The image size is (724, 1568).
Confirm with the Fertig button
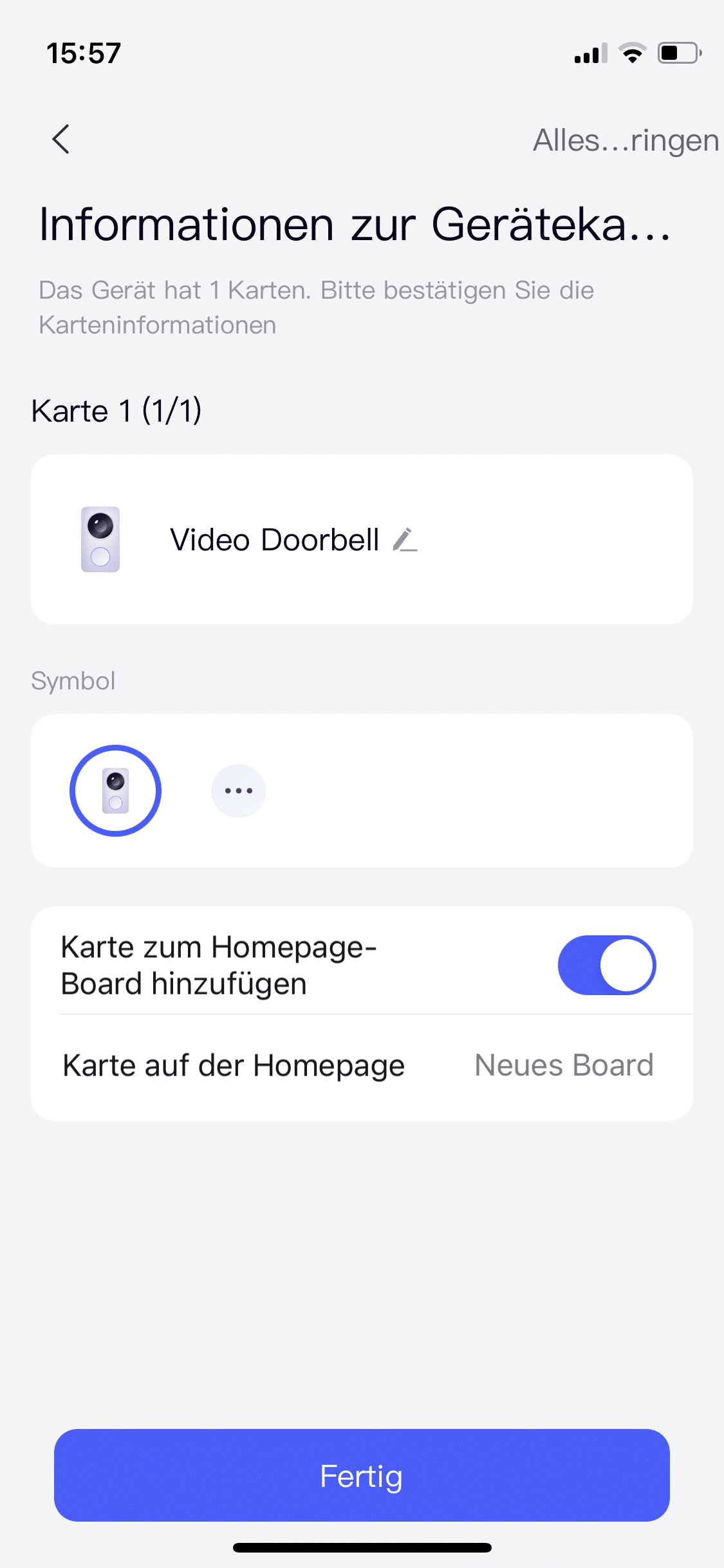tap(362, 1475)
